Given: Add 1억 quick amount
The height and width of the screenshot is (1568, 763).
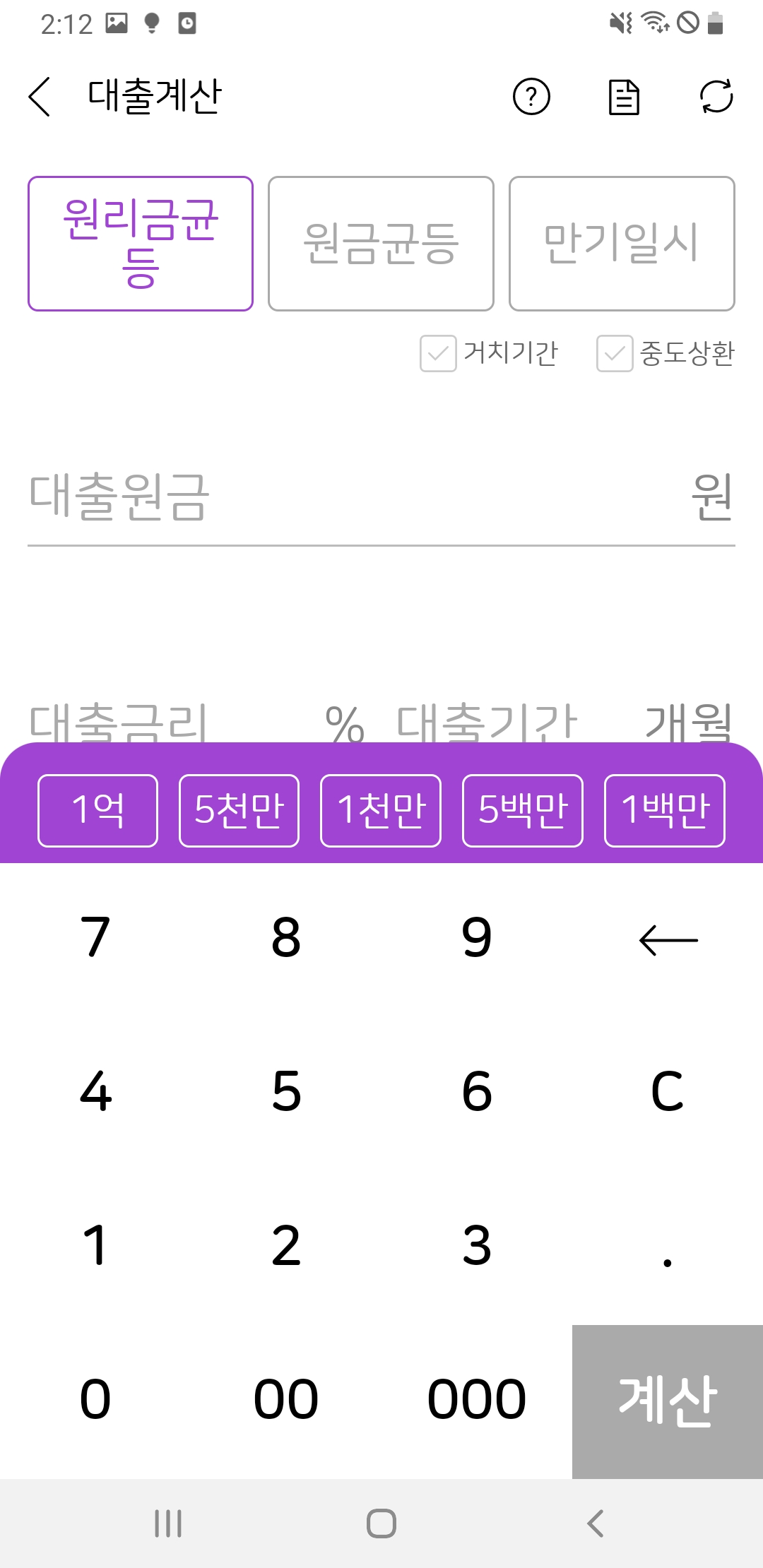Looking at the screenshot, I should click(97, 810).
